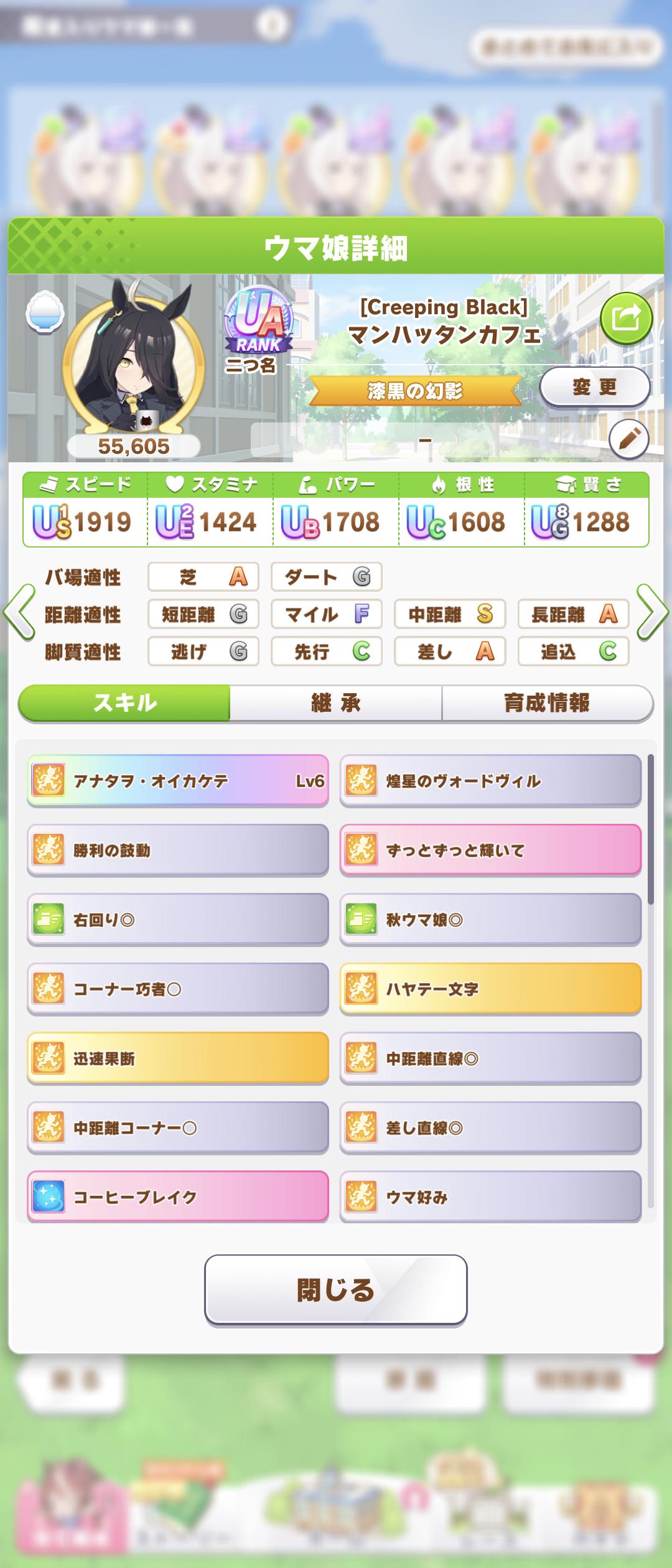Share this Manhattan Cafe detail card

coord(626,319)
